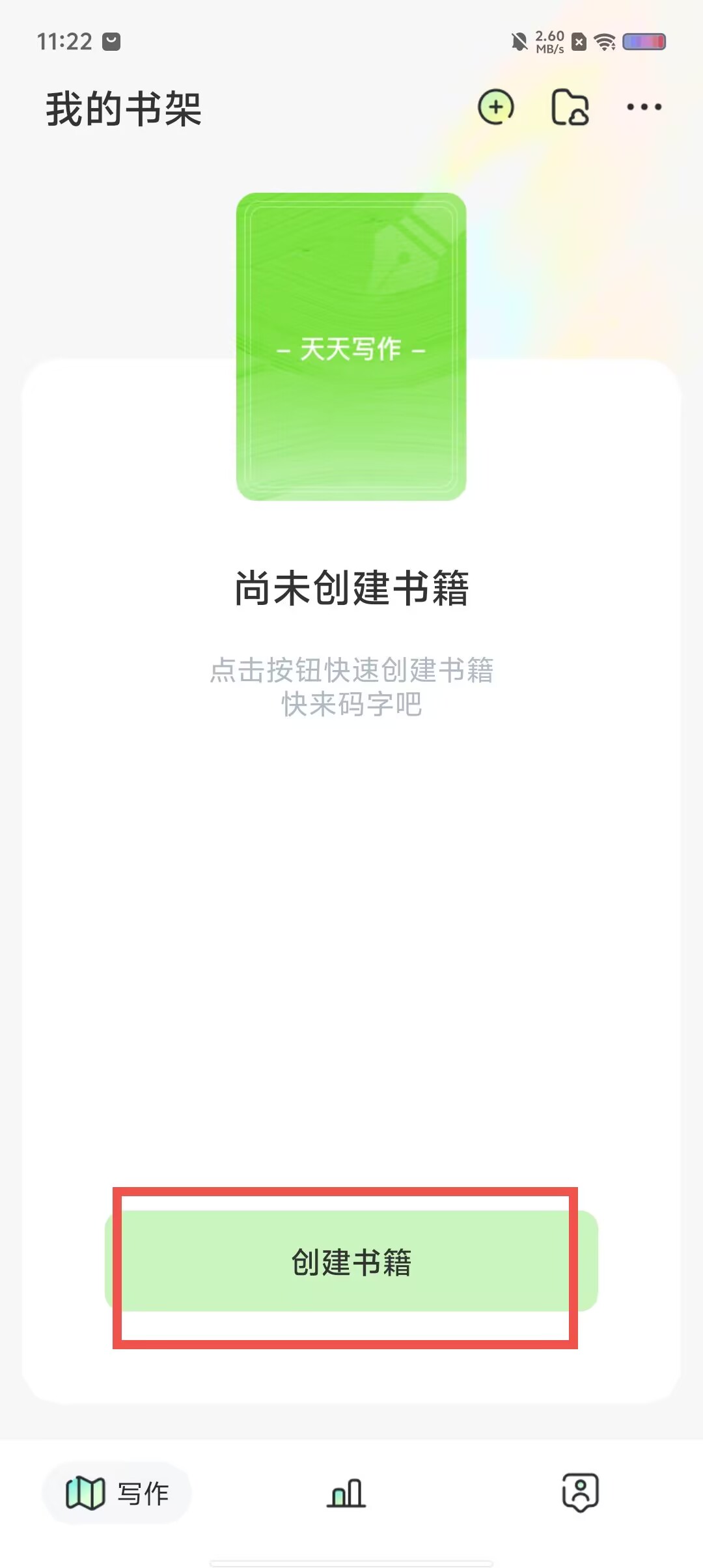Image resolution: width=703 pixels, height=1568 pixels.
Task: Tap the clock showing 11:22
Action: coord(65,41)
